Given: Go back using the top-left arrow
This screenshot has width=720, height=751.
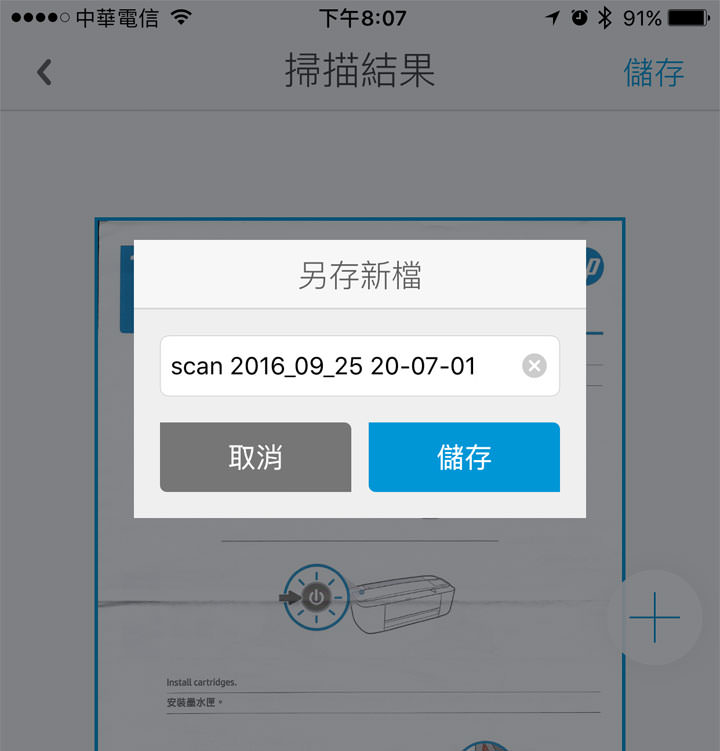Looking at the screenshot, I should [44, 72].
